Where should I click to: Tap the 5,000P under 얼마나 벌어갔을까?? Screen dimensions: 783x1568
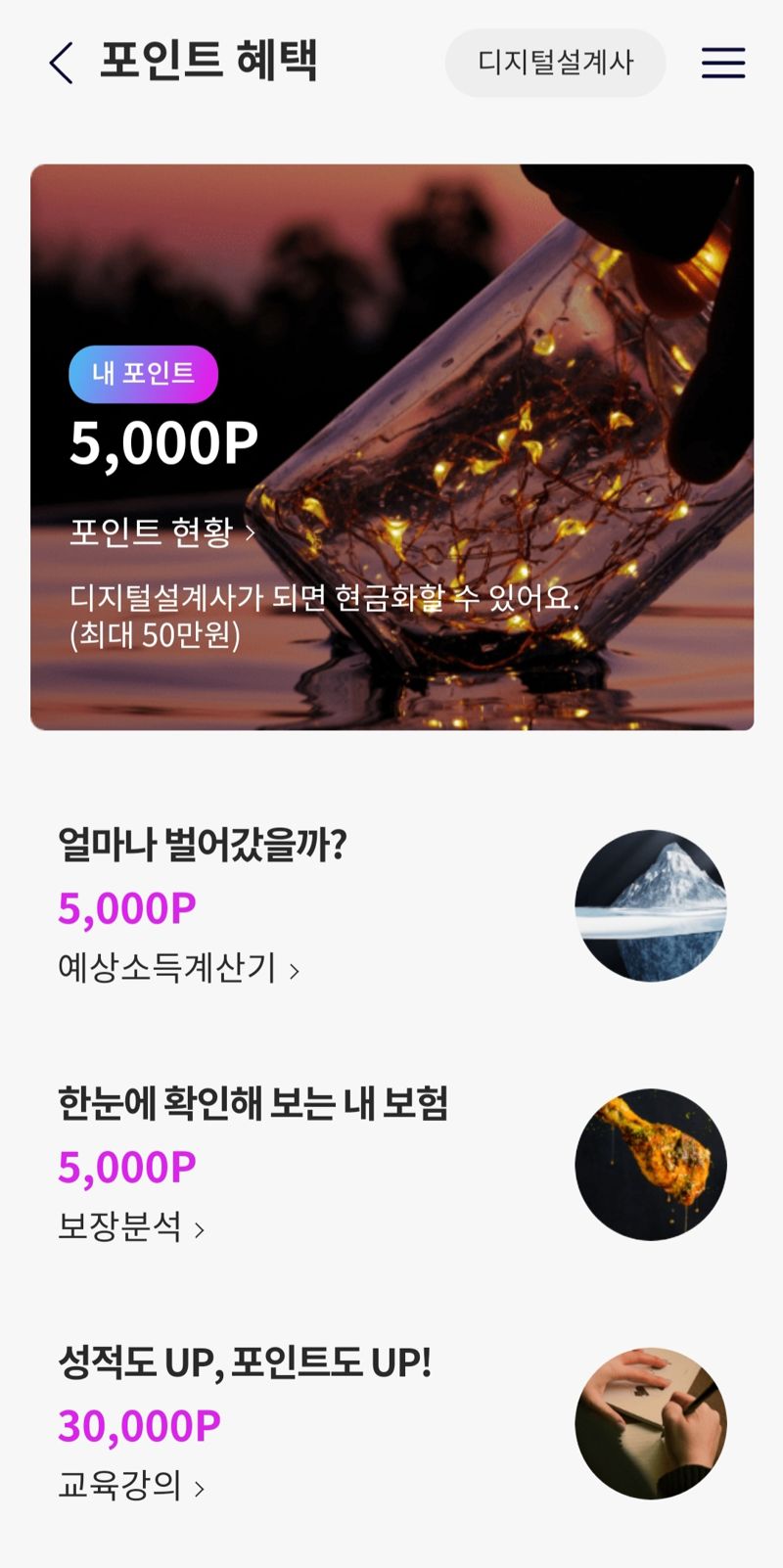[127, 906]
